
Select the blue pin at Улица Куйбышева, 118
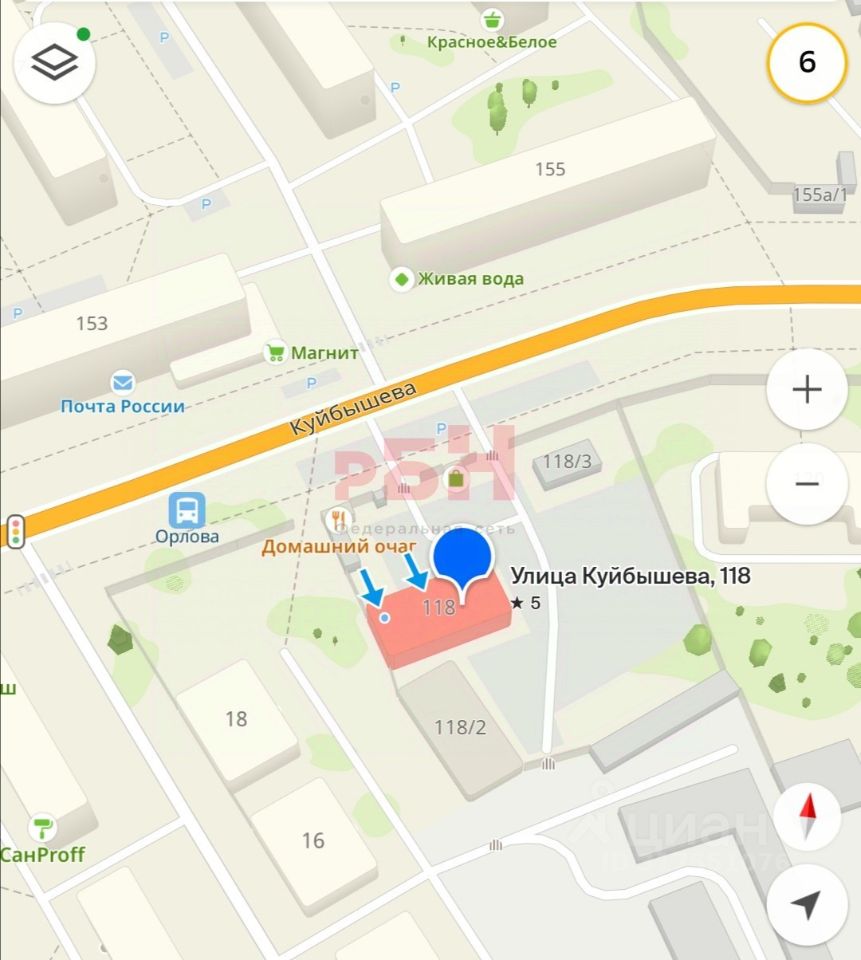click(461, 558)
